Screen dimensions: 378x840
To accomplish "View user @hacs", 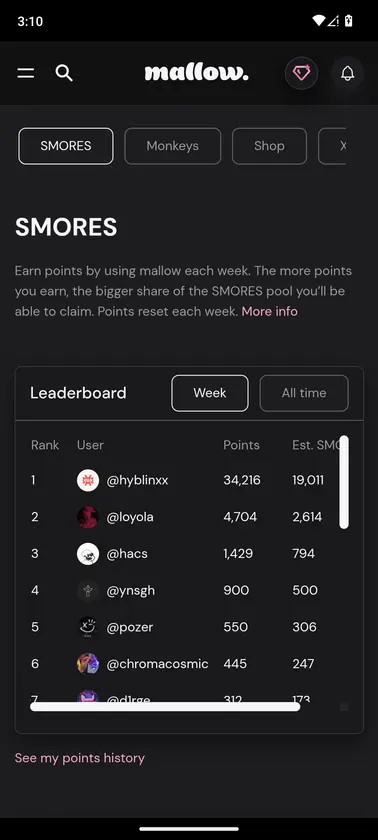I will click(127, 554).
